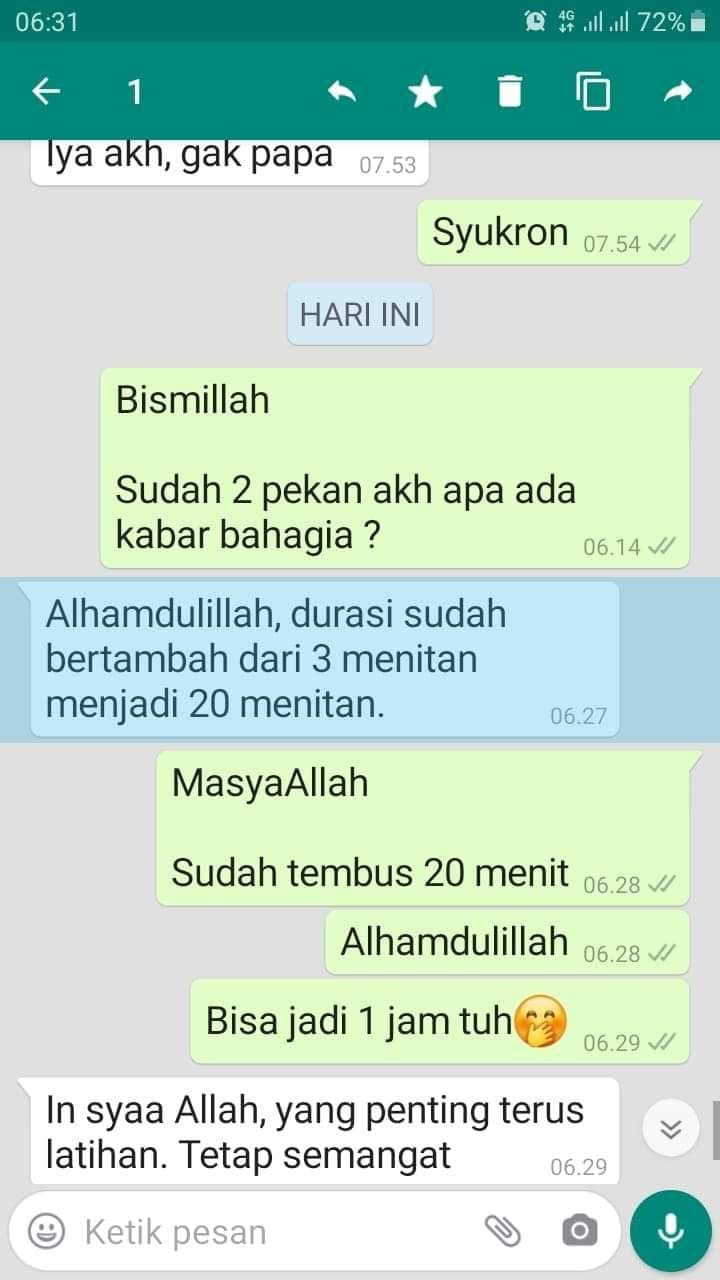Open the camera from message bar
The height and width of the screenshot is (1280, 720).
pyautogui.click(x=579, y=1231)
